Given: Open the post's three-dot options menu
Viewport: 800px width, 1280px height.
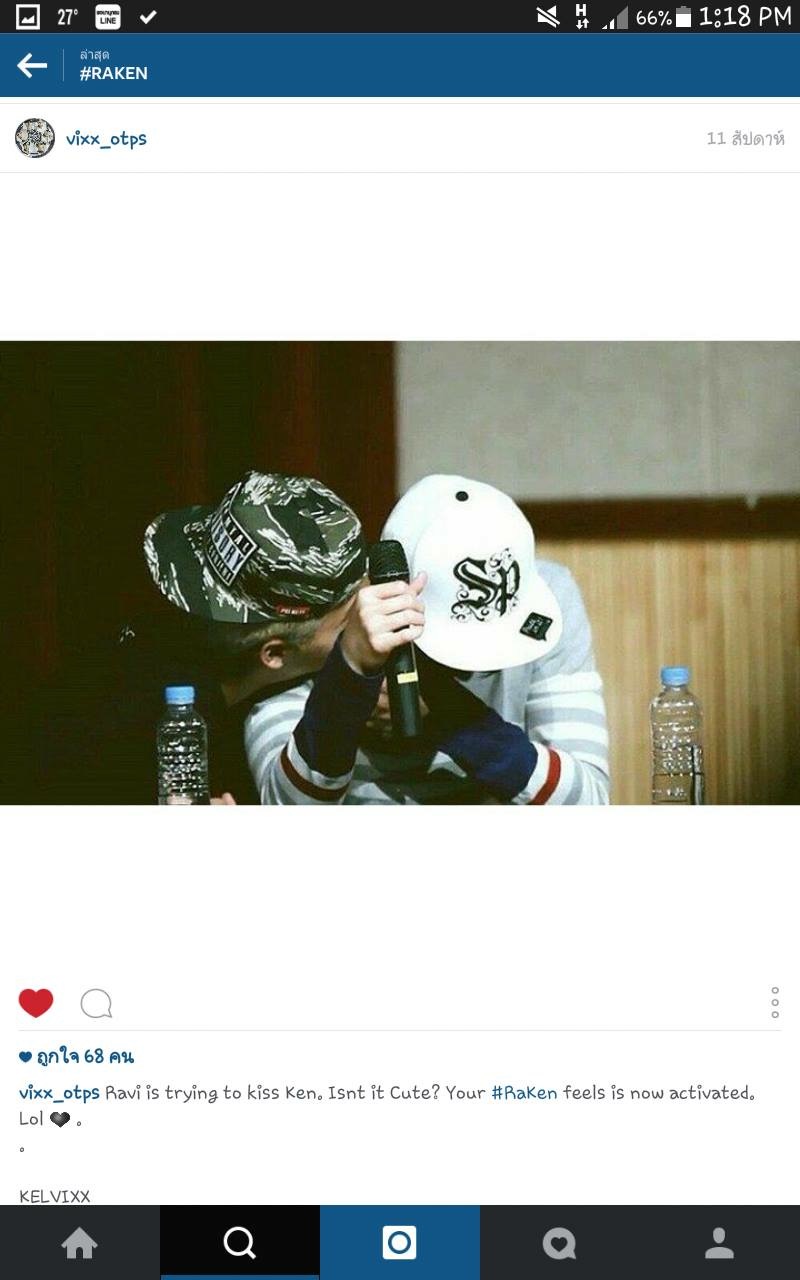Looking at the screenshot, I should (x=775, y=1002).
